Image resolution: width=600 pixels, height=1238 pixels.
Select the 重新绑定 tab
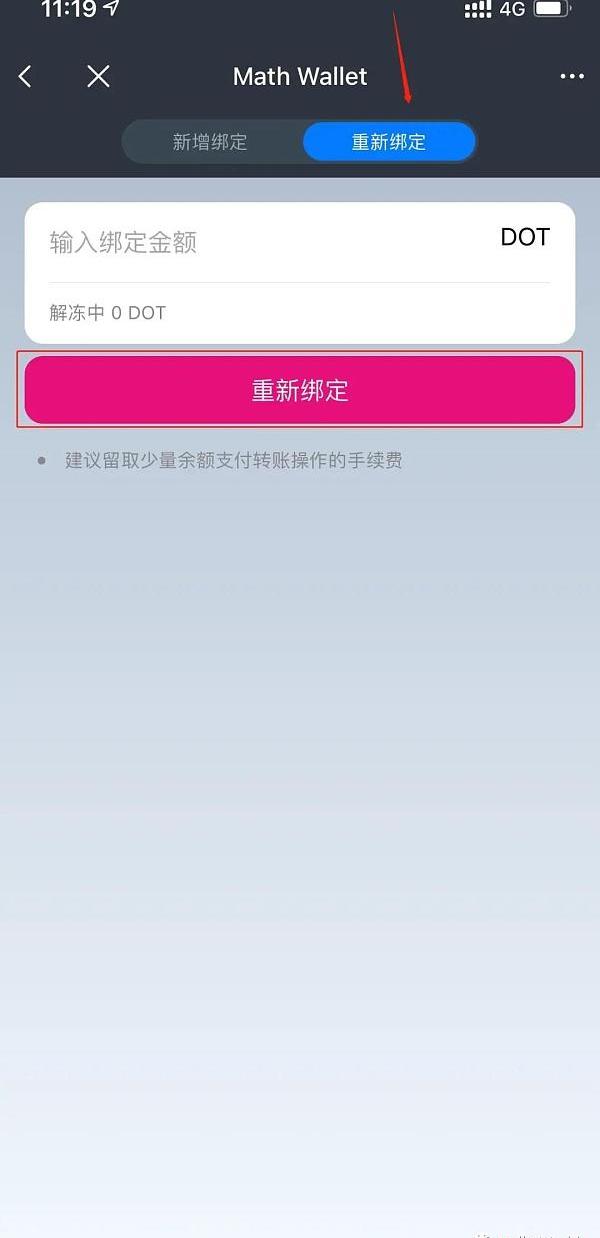coord(389,142)
